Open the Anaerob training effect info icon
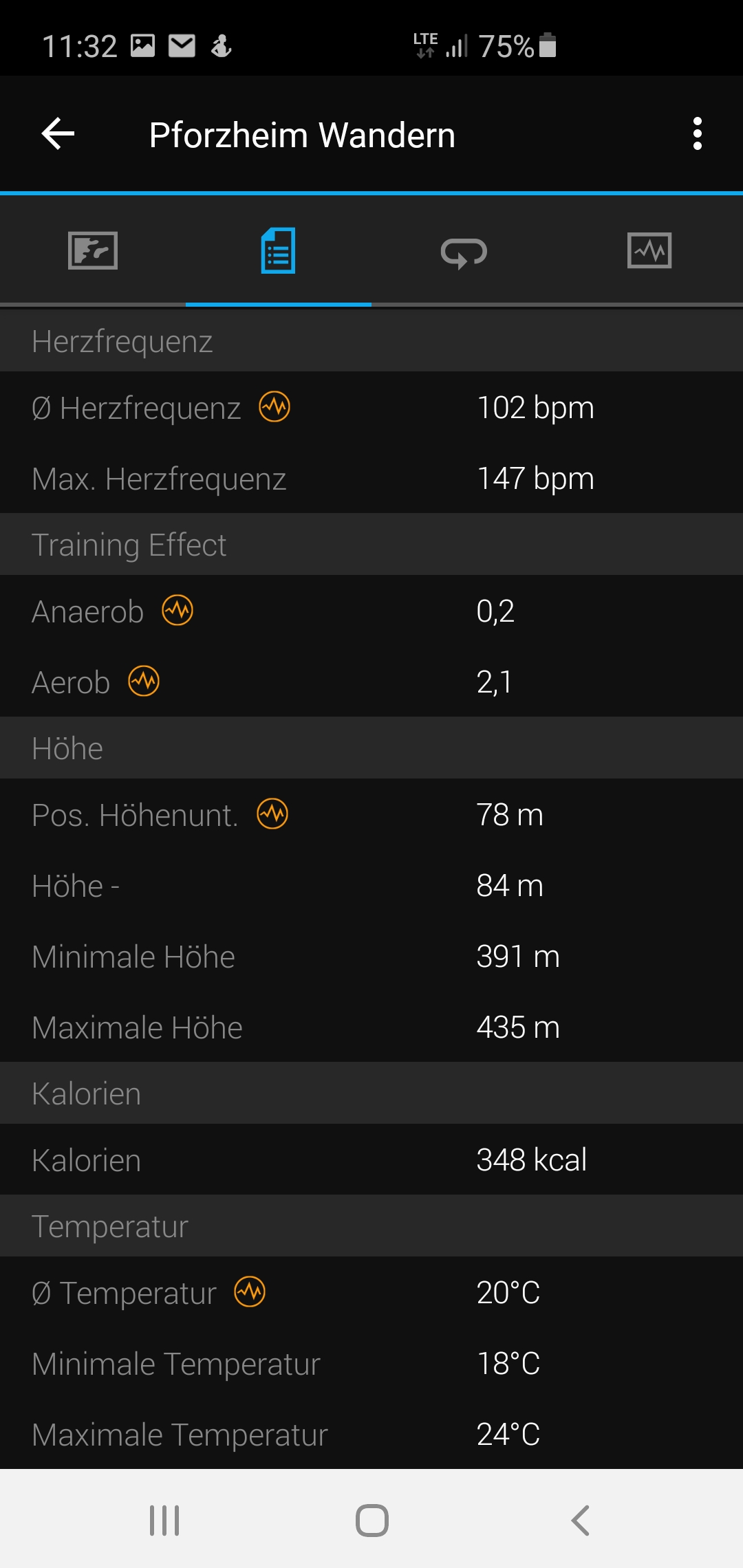Image resolution: width=743 pixels, height=1568 pixels. 177,611
